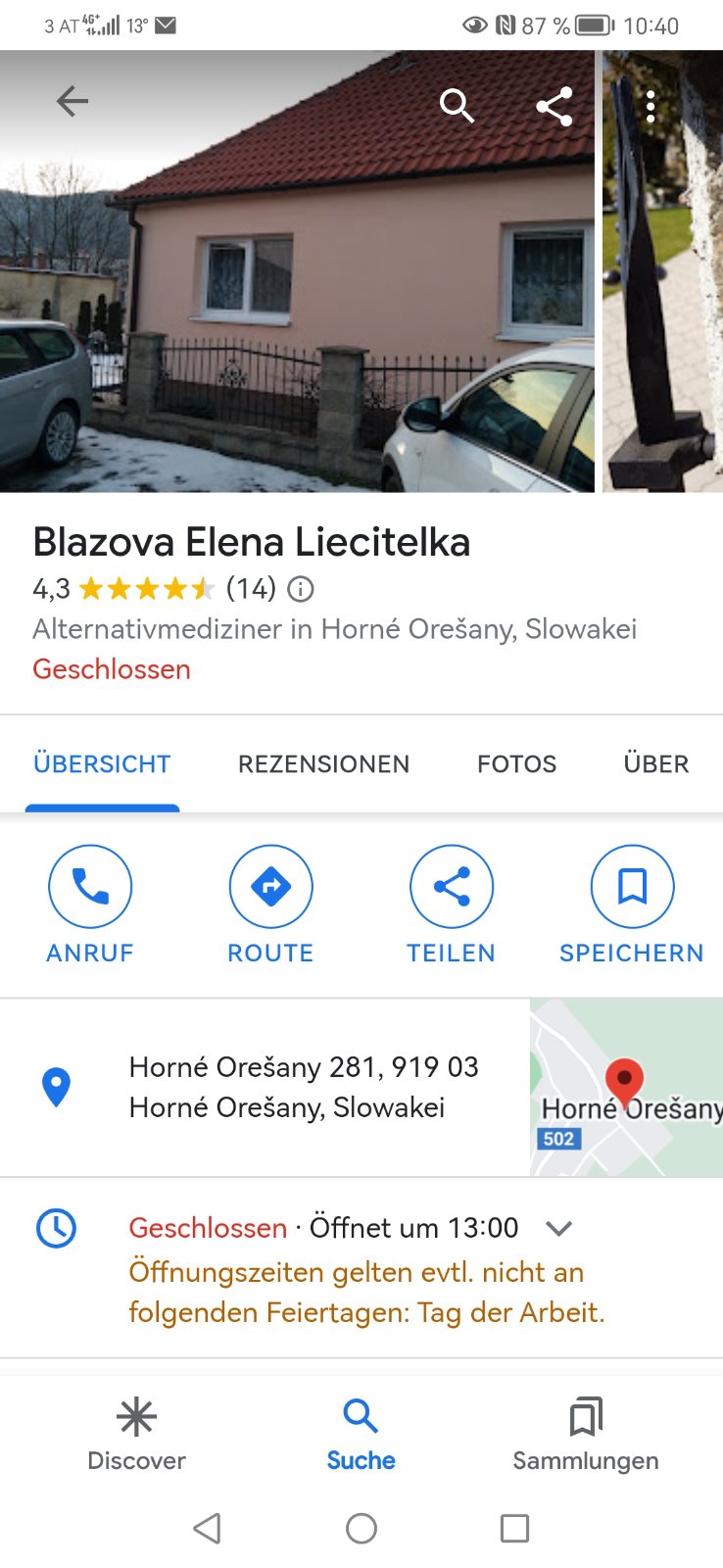
Task: Show the rating info icon
Action: [301, 589]
